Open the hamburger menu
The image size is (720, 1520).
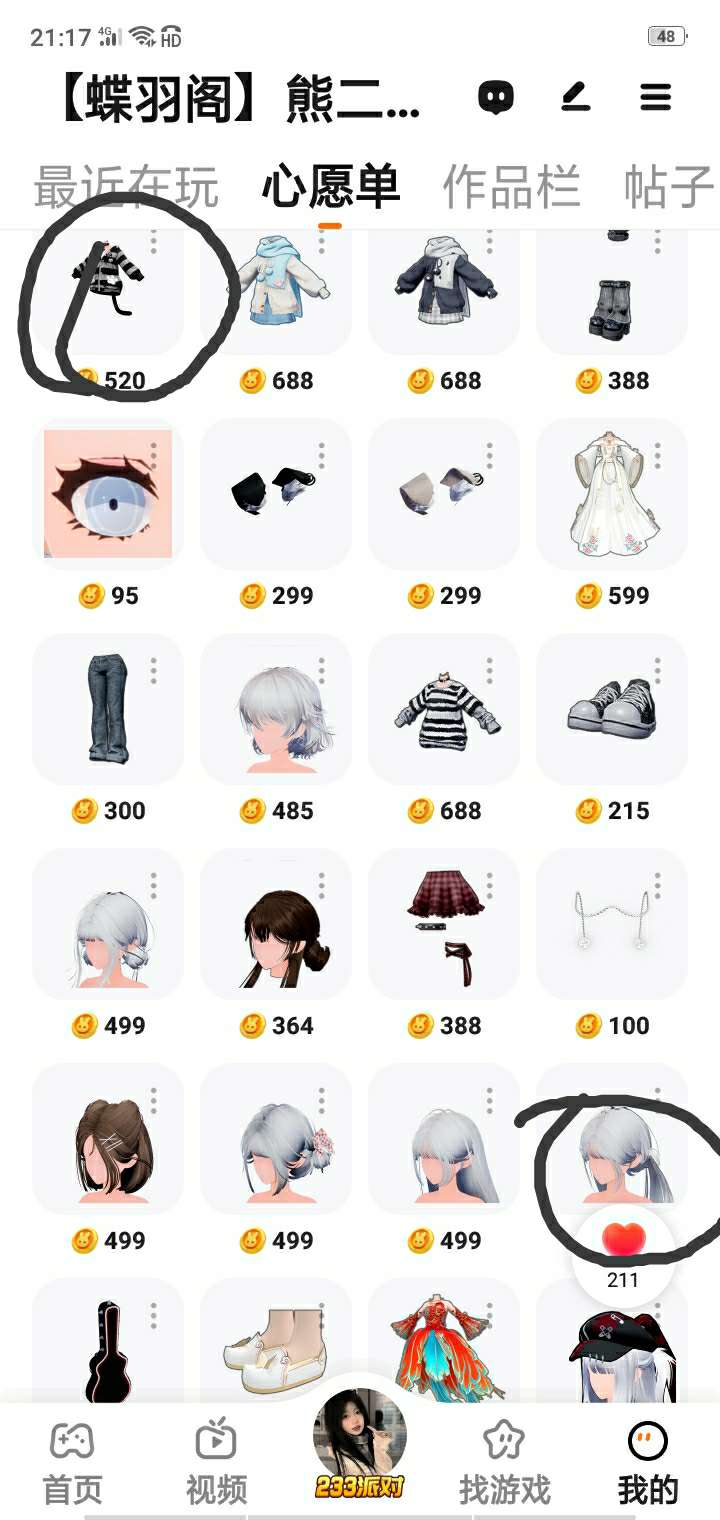[655, 97]
